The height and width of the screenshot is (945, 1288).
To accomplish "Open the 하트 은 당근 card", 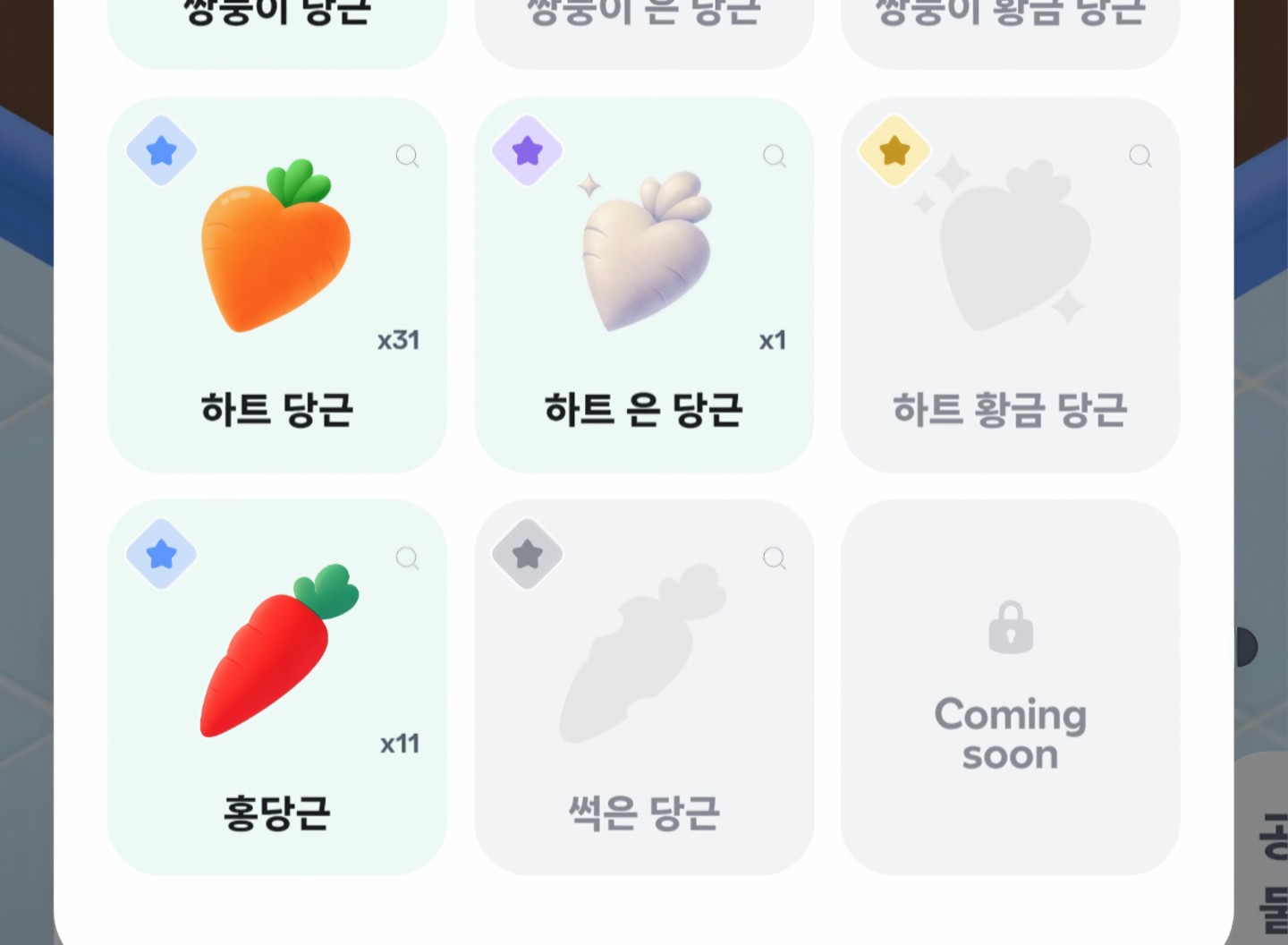I will click(643, 286).
